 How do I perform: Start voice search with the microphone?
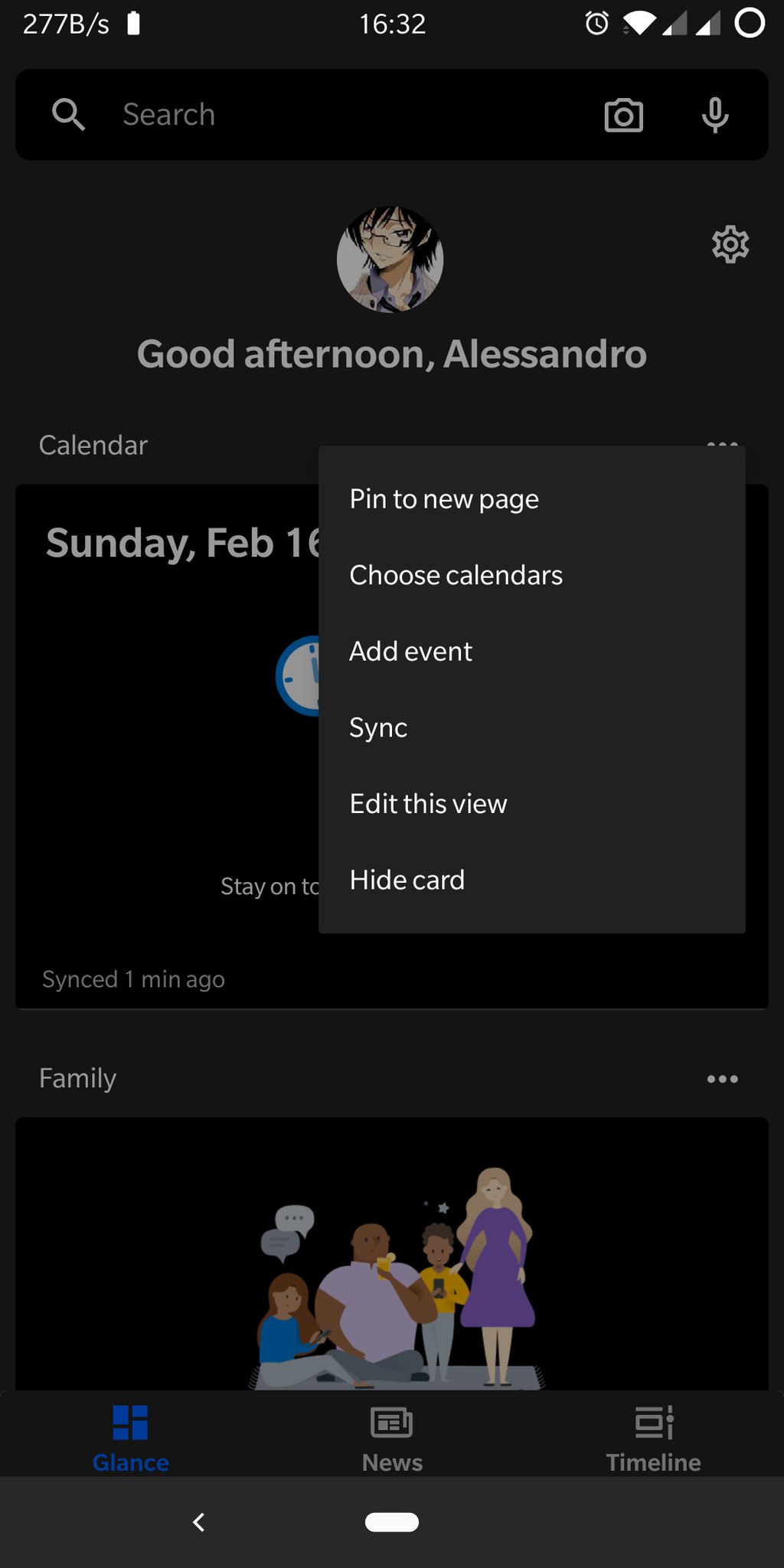[x=715, y=116]
